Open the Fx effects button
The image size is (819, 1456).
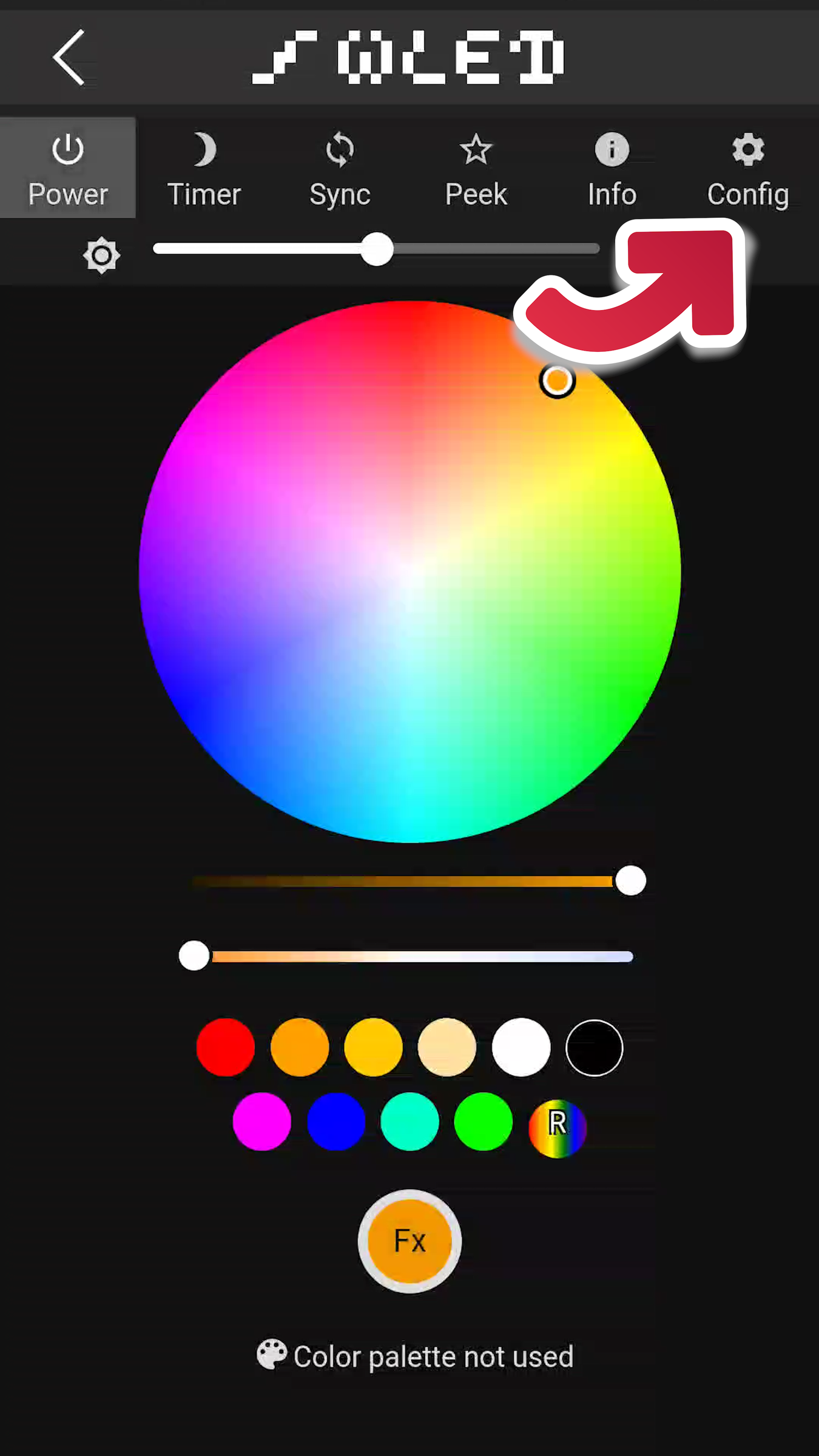click(409, 1241)
